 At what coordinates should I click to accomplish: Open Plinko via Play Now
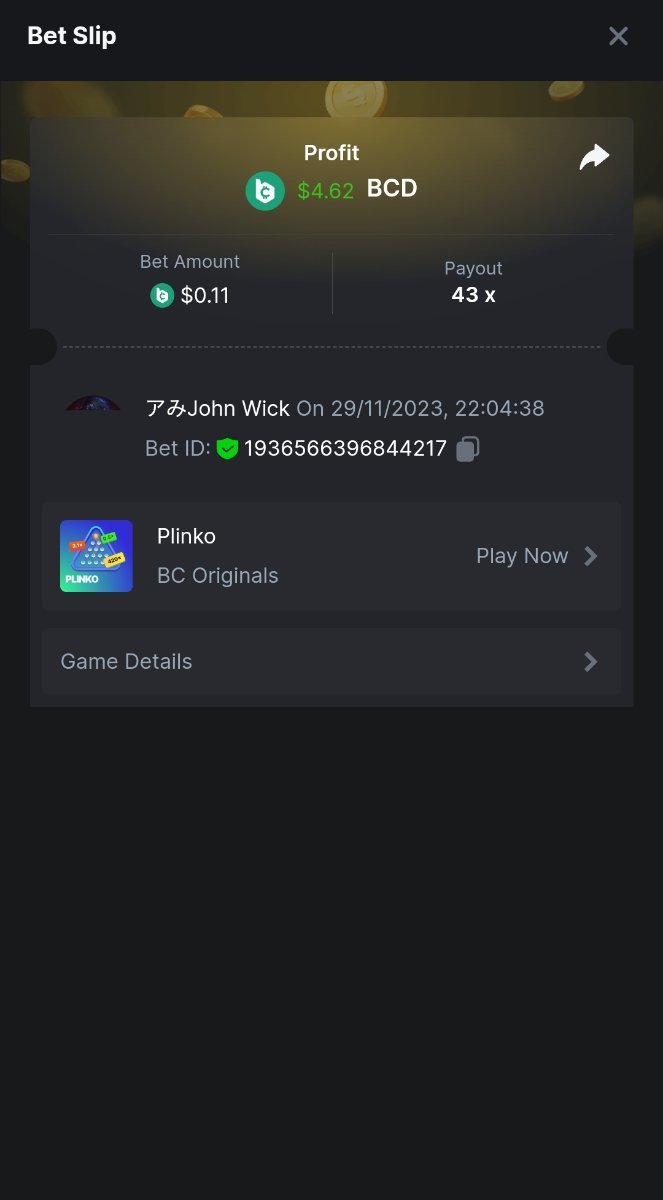click(x=536, y=556)
